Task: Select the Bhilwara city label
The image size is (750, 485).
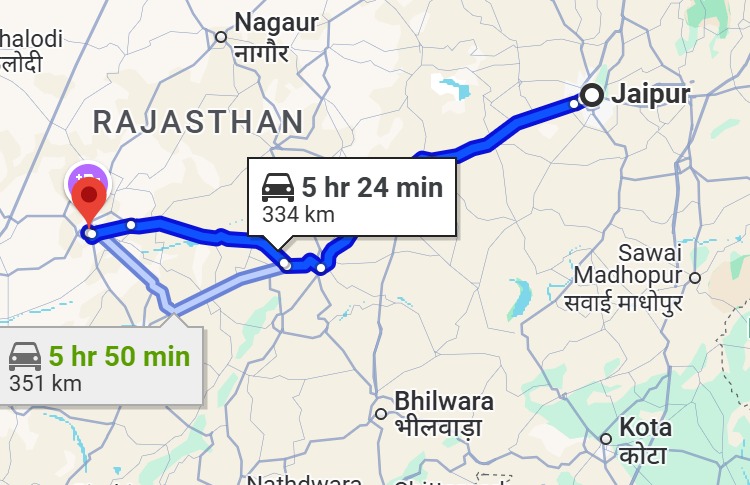Action: [443, 413]
